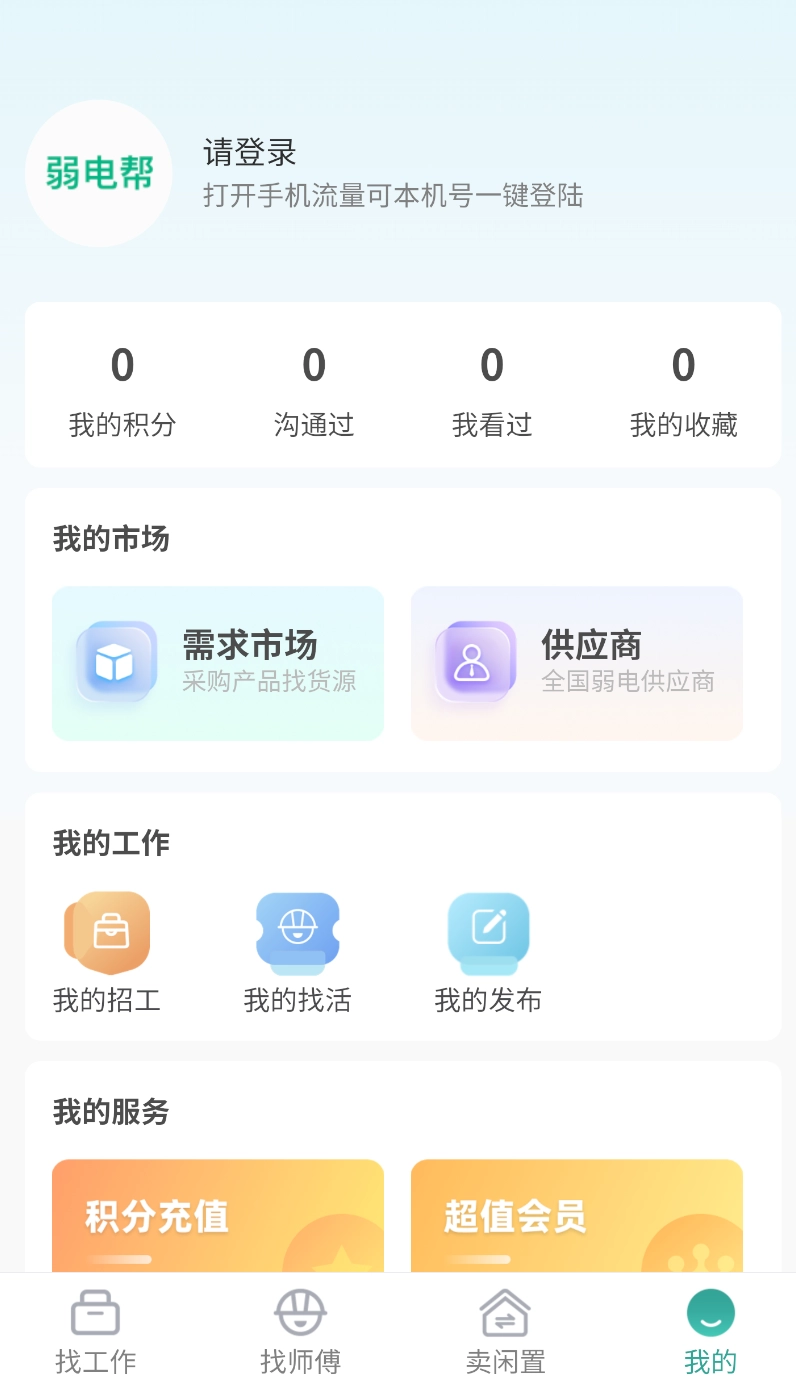The image size is (796, 1380).
Task: Switch to the 卖闲置 tab
Action: coord(505,1330)
